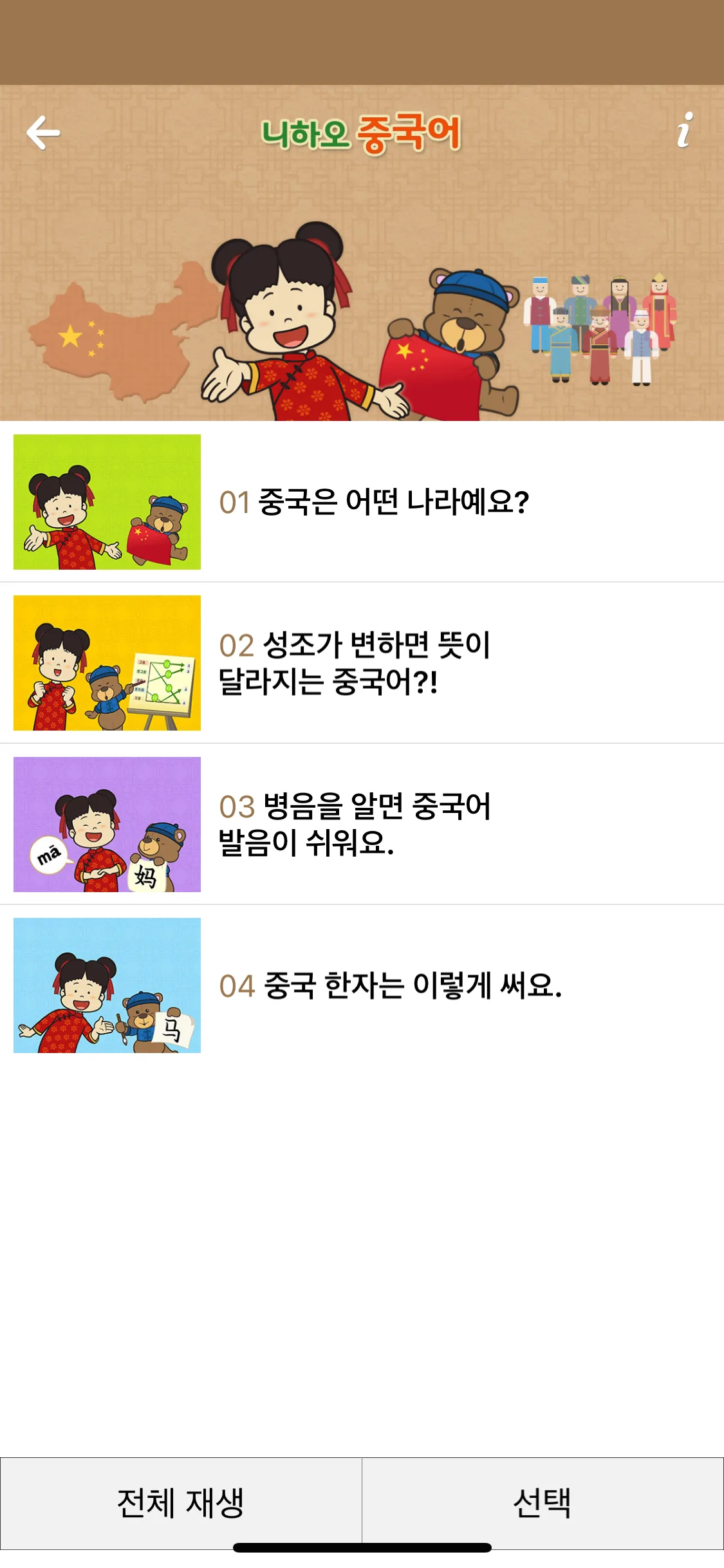The image size is (724, 1568).
Task: Tap the group of ethnic characters in banner
Action: tap(599, 328)
